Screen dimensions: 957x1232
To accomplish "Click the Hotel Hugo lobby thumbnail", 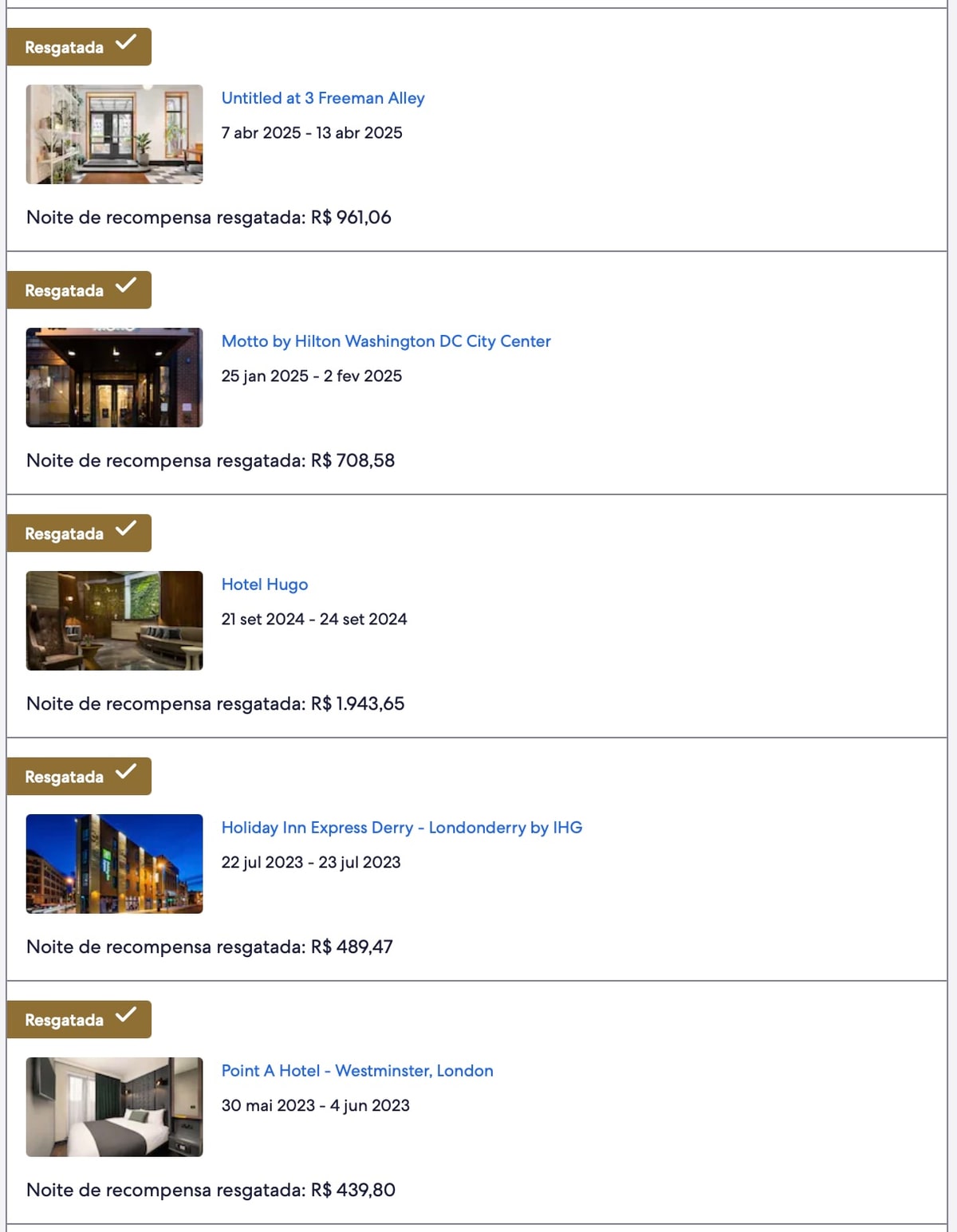I will (114, 620).
